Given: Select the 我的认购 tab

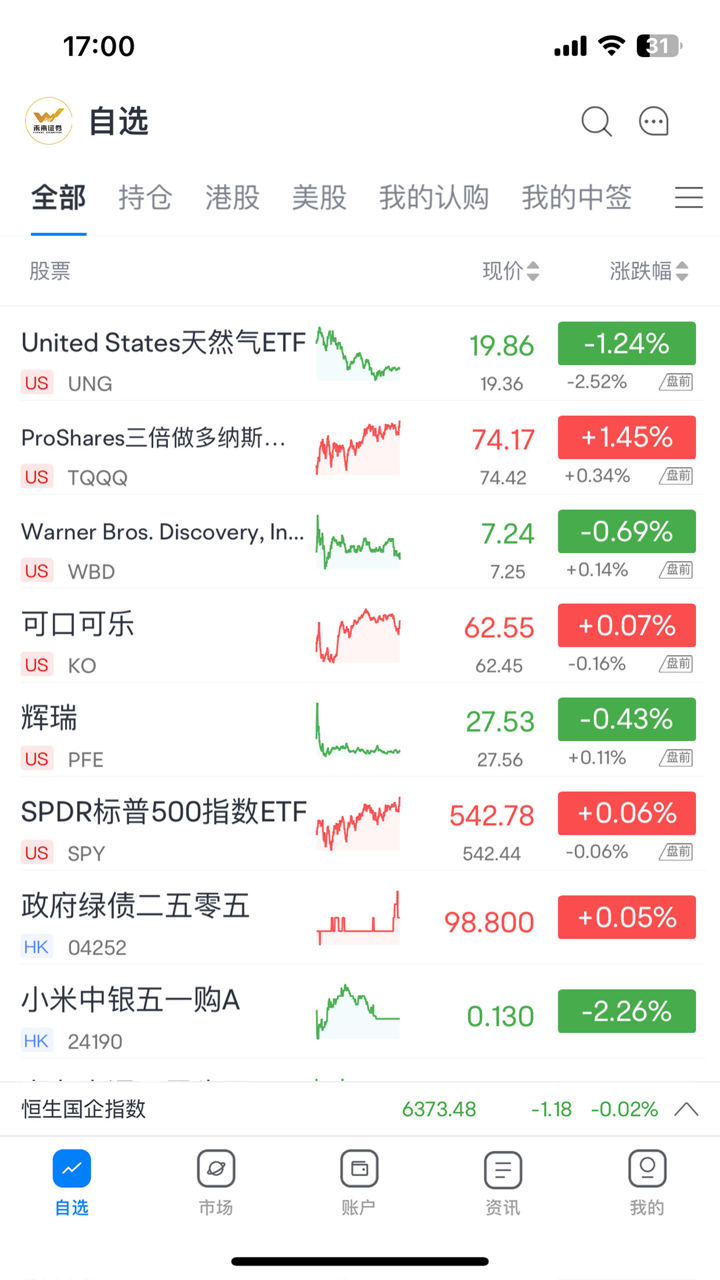Looking at the screenshot, I should click(434, 198).
